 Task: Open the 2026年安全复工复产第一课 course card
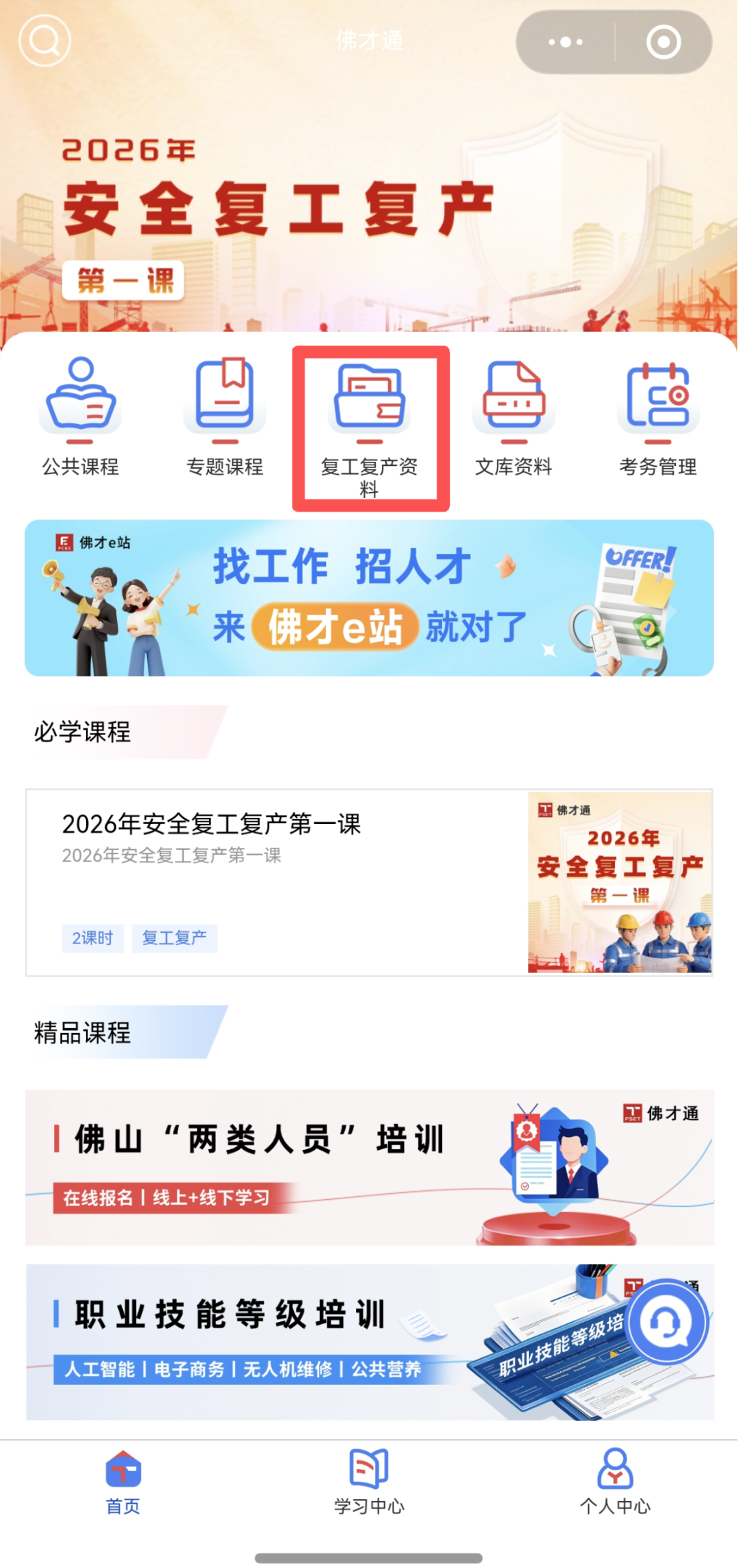(x=369, y=882)
